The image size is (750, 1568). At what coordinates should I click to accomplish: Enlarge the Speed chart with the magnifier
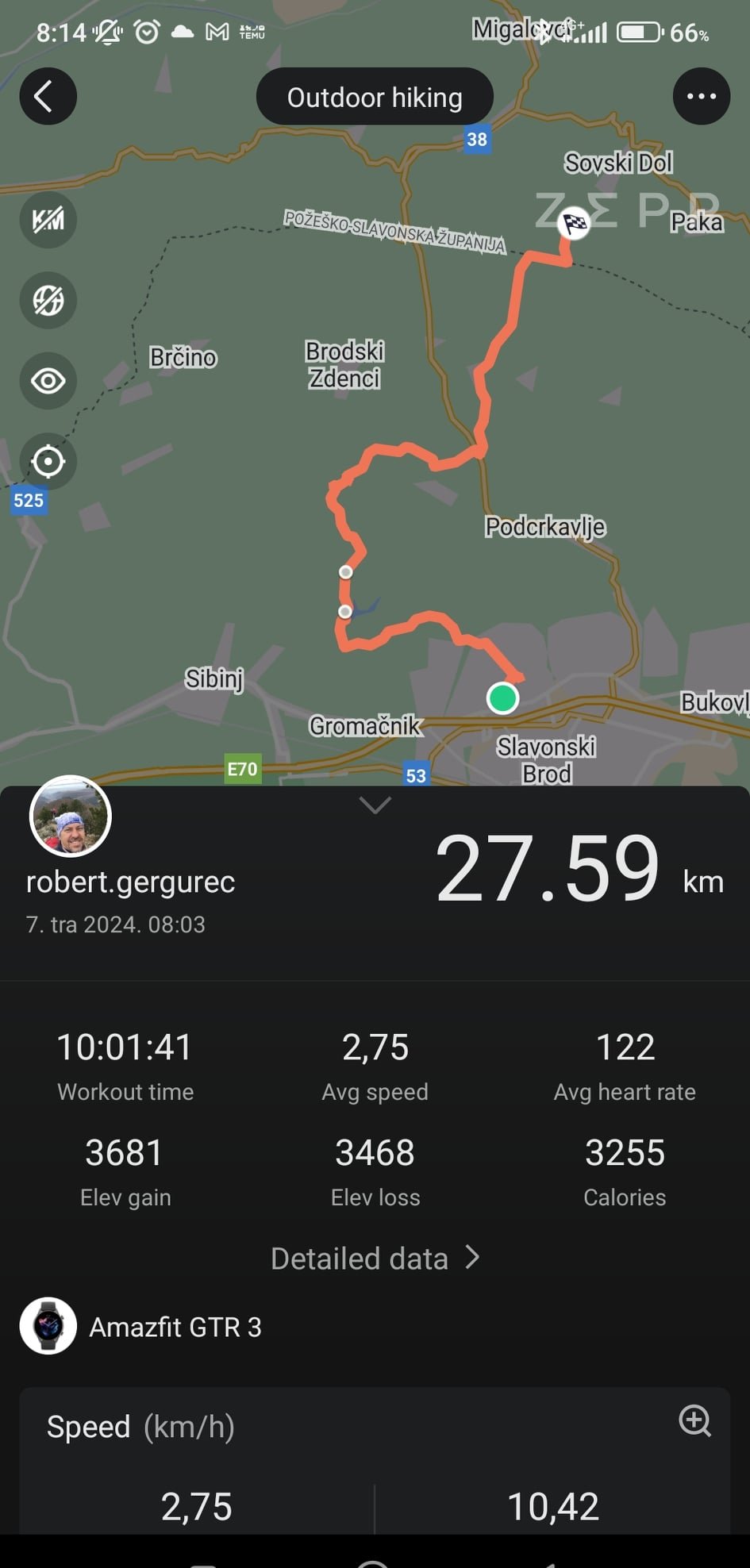tap(694, 1420)
